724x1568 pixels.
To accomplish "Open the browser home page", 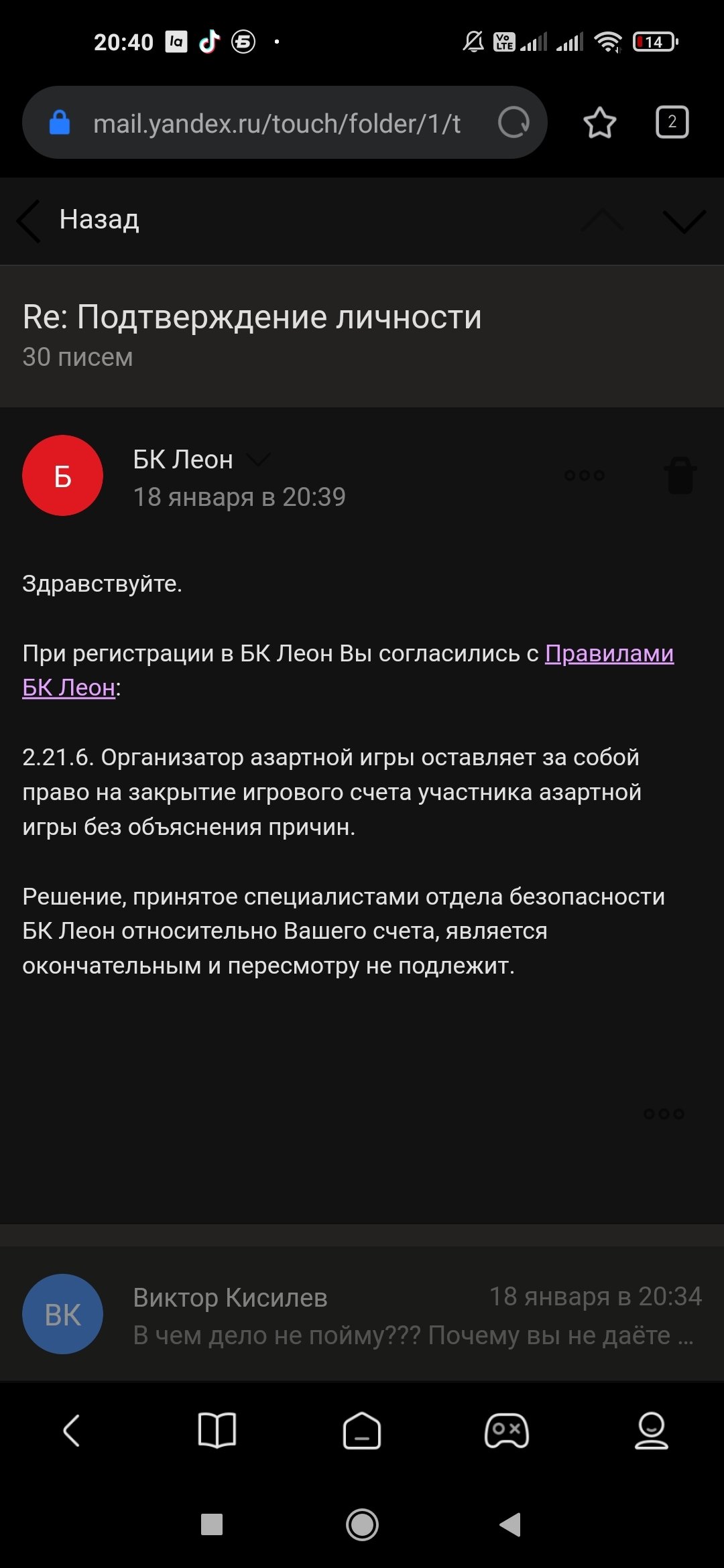I will [362, 1431].
